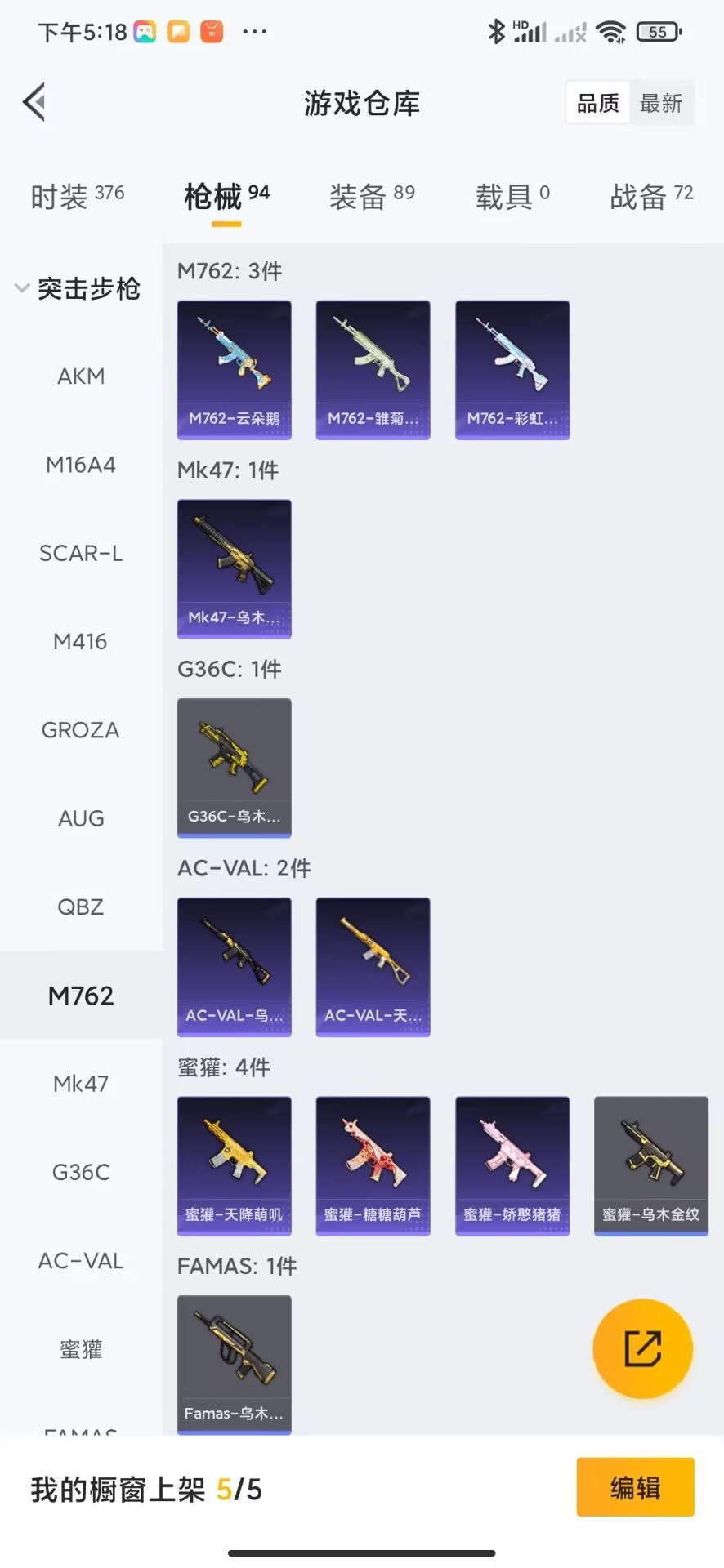The width and height of the screenshot is (724, 1568).
Task: Switch to the 时装 tab
Action: 77,196
